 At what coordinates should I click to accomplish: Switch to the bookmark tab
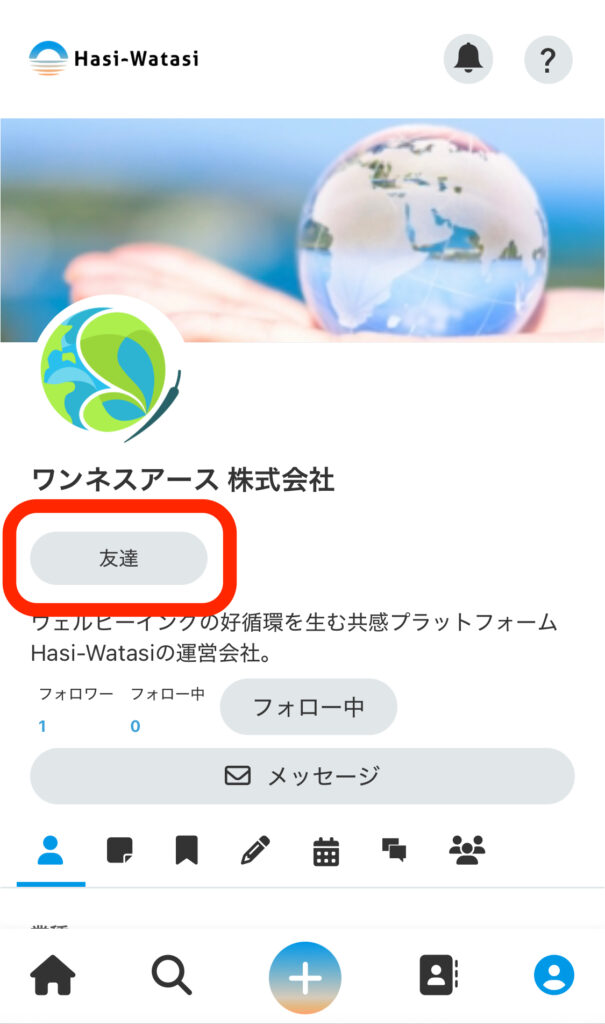coord(186,851)
